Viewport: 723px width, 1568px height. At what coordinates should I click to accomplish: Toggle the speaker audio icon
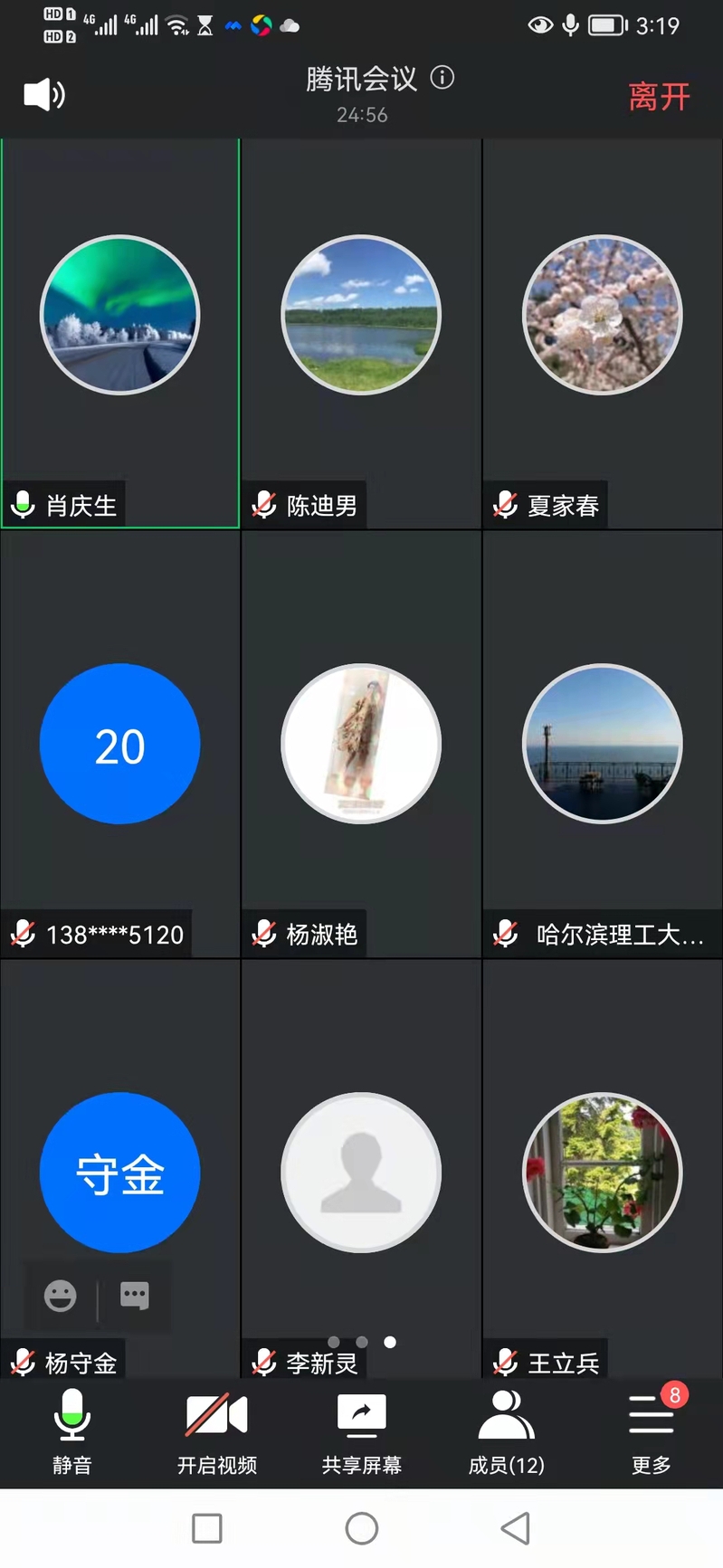pyautogui.click(x=43, y=95)
